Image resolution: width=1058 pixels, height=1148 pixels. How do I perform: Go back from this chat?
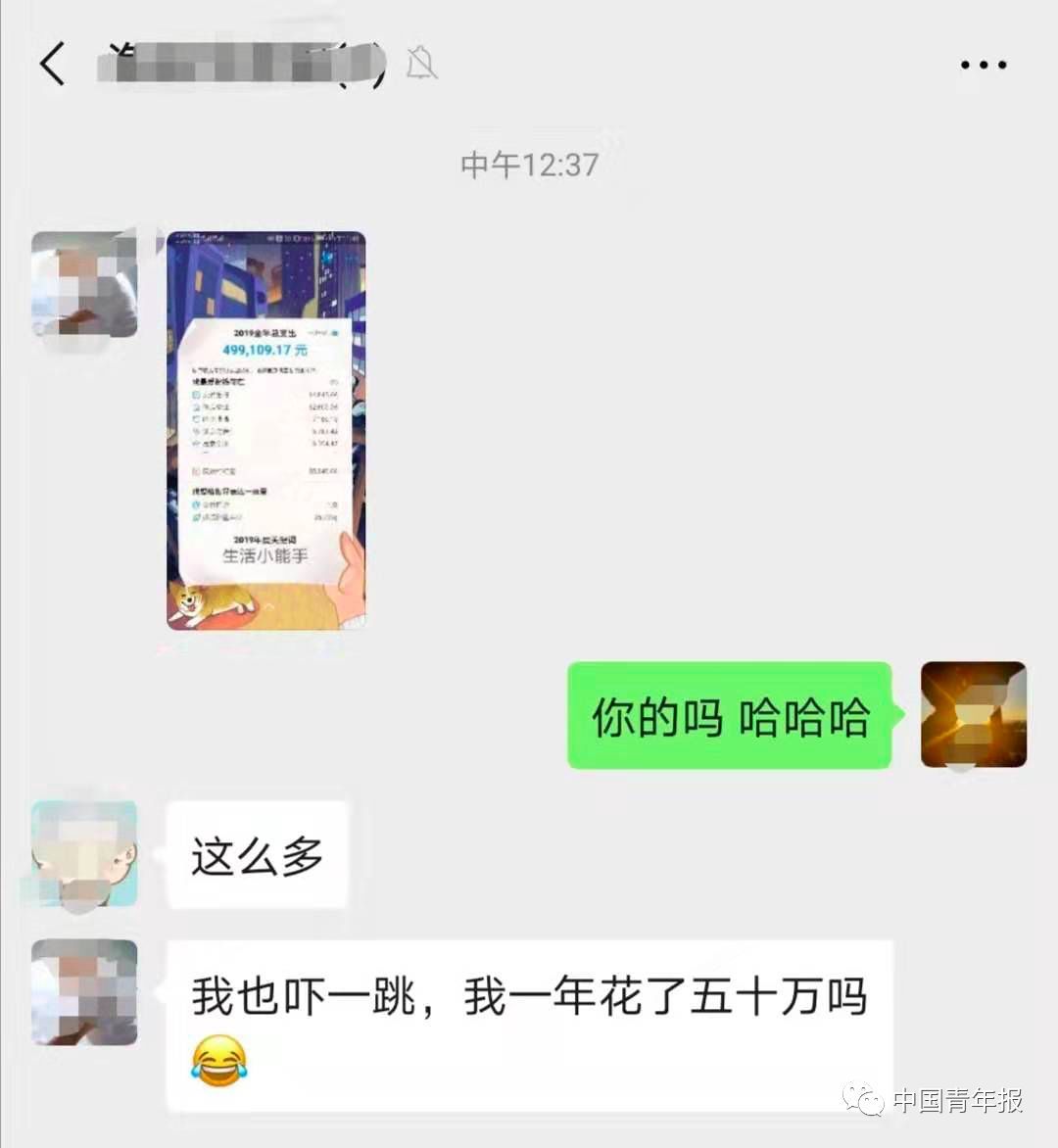tap(53, 65)
